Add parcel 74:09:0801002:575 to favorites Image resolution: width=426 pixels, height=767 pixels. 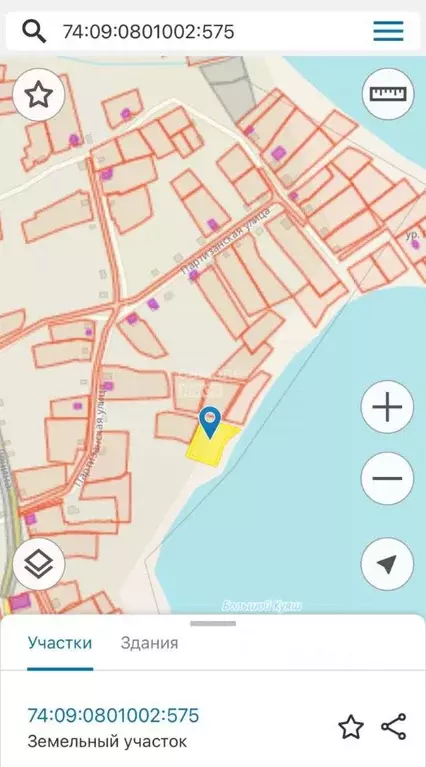click(351, 727)
